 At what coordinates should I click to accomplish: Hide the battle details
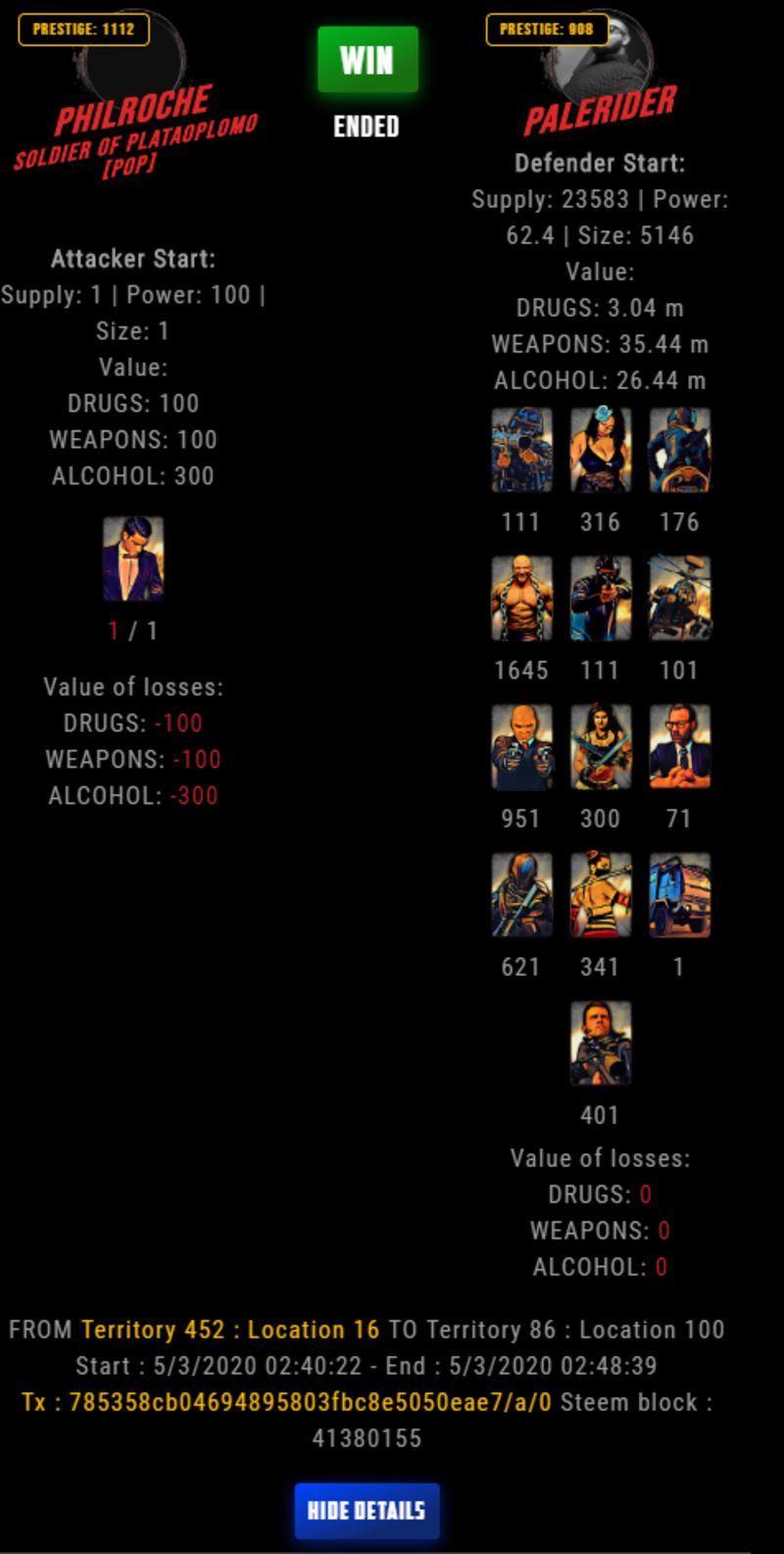click(367, 1510)
